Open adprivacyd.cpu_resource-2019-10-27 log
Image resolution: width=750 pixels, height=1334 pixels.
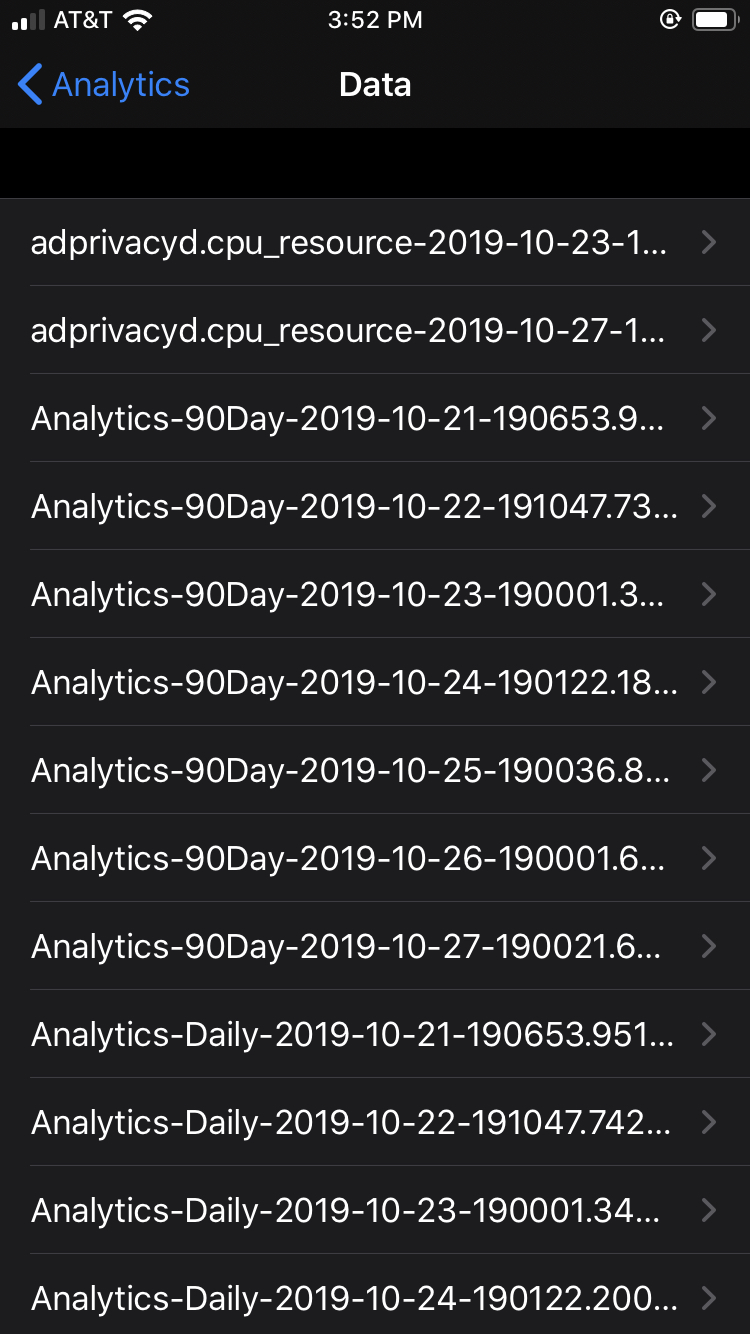pos(374,331)
